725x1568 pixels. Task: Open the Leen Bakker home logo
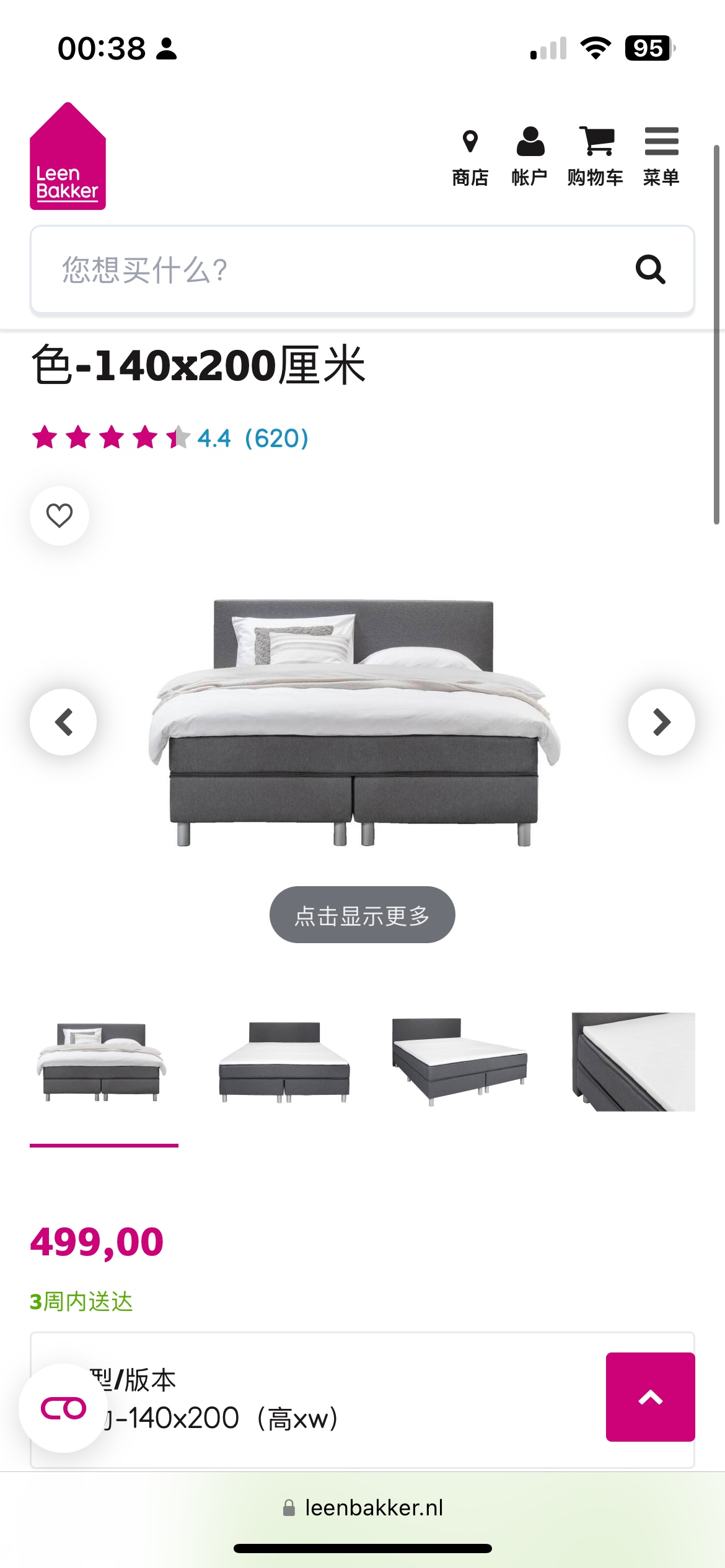(68, 157)
